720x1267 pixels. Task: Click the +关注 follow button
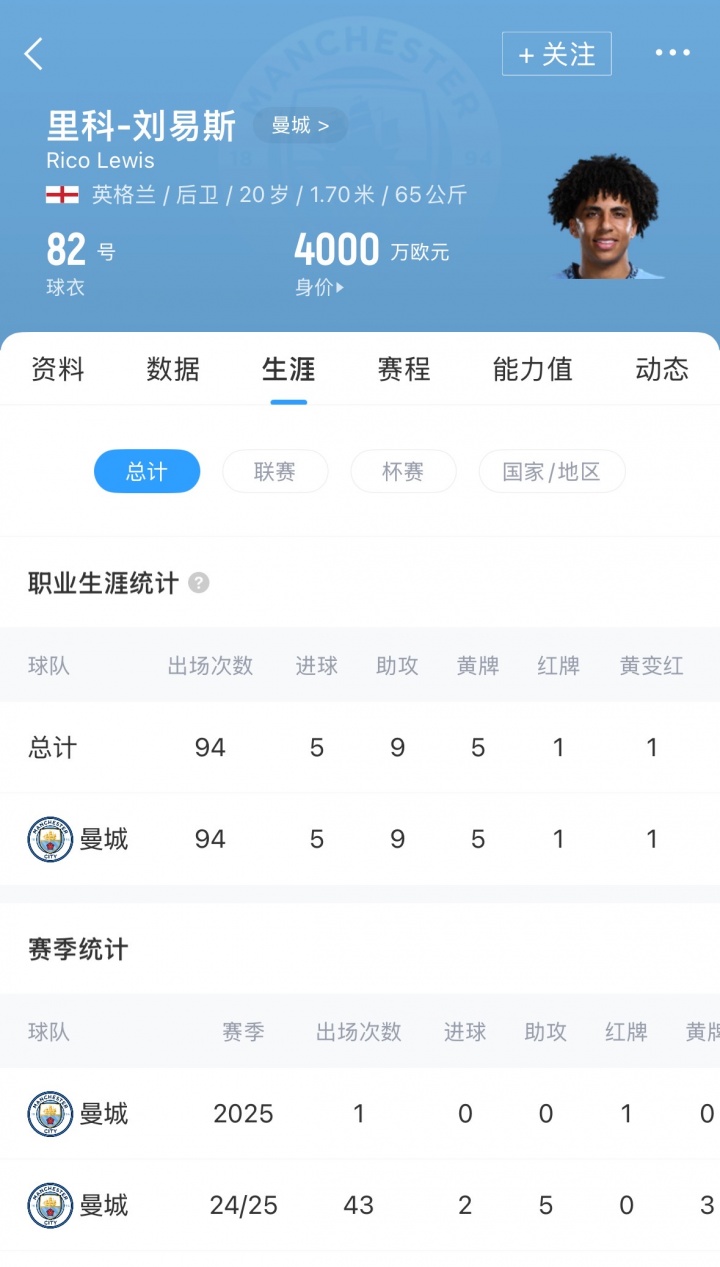click(556, 54)
